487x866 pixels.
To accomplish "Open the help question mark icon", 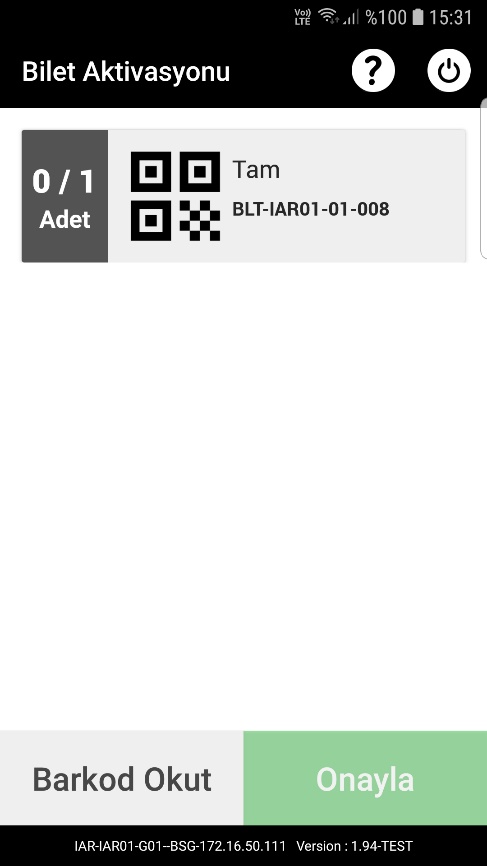I will (x=373, y=71).
